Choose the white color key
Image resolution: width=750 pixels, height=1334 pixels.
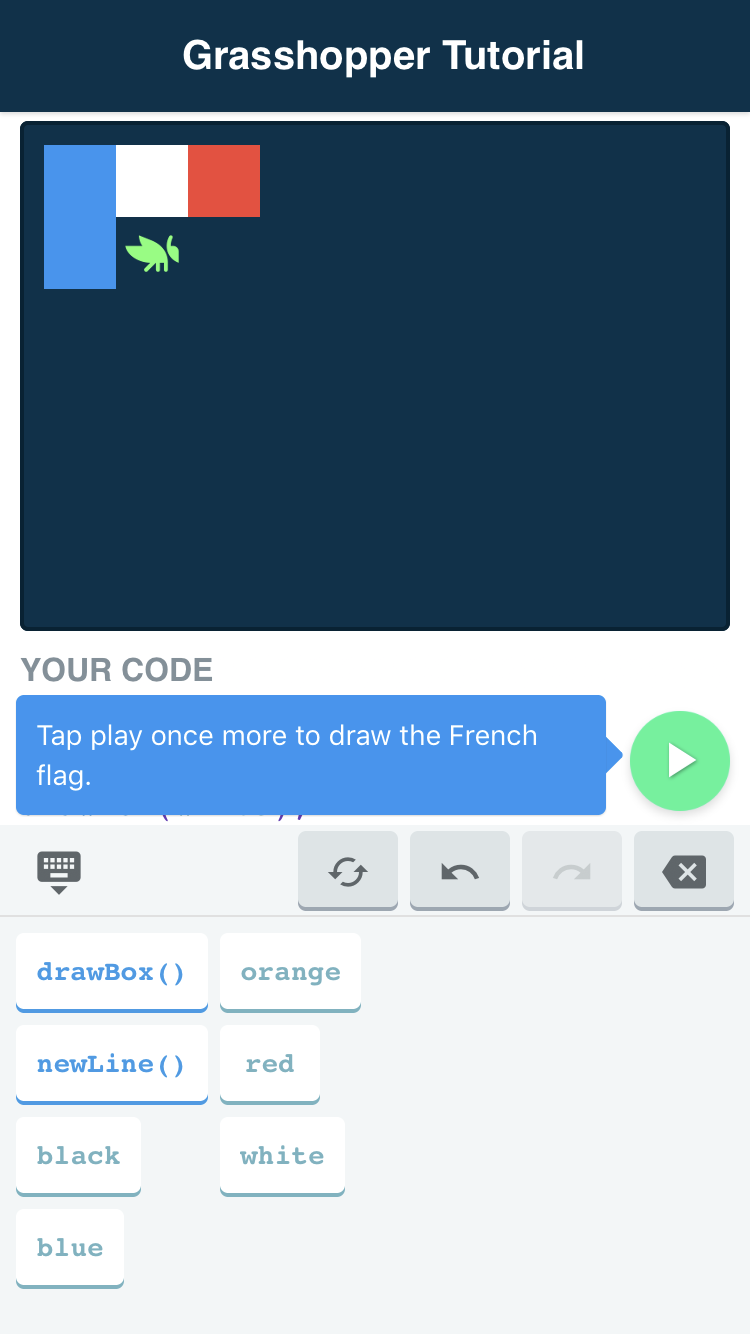tap(282, 1156)
